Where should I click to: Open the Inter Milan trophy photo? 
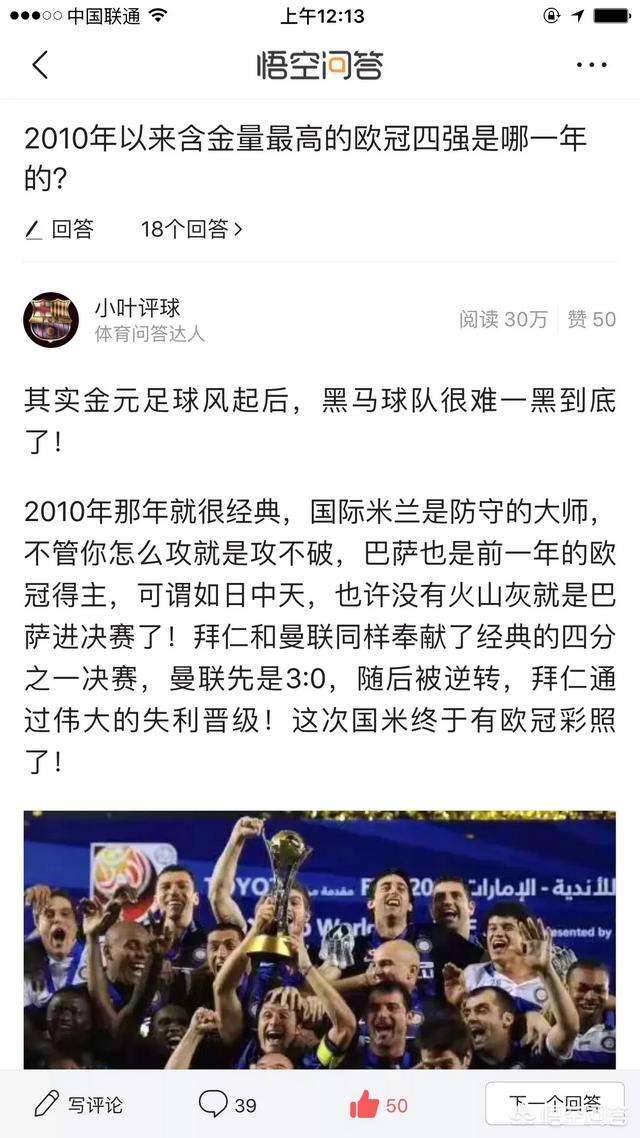320,940
